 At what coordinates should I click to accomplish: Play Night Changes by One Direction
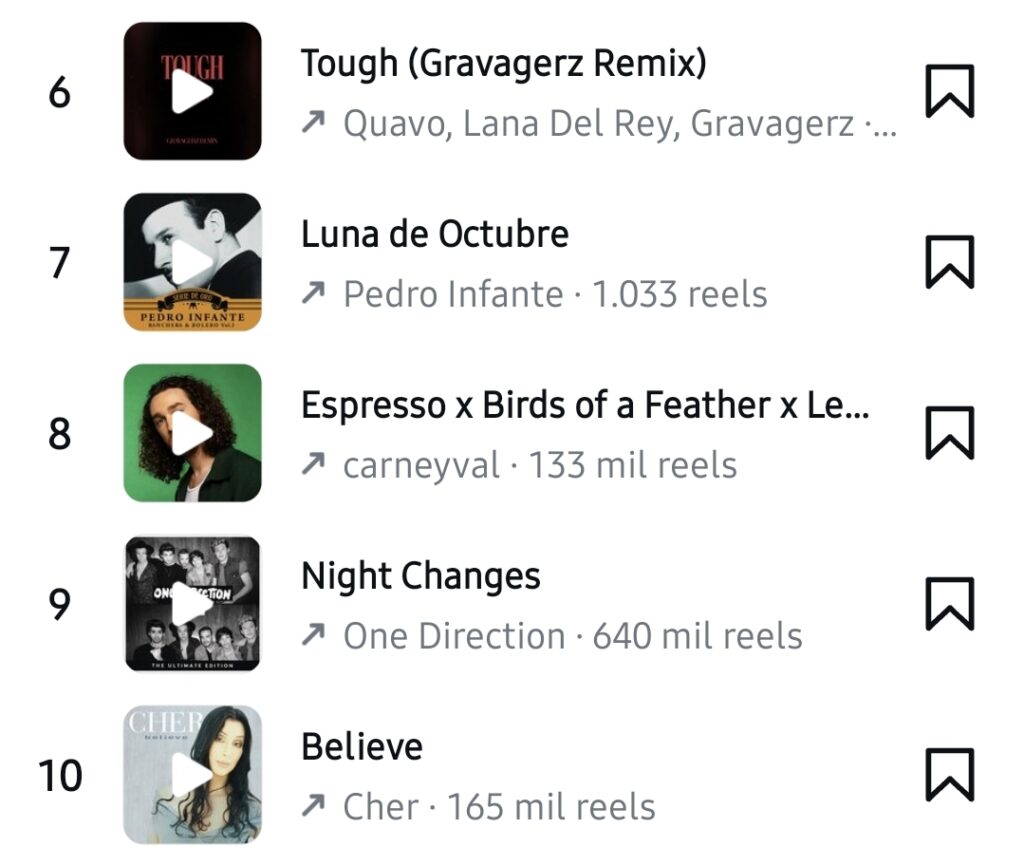(192, 604)
